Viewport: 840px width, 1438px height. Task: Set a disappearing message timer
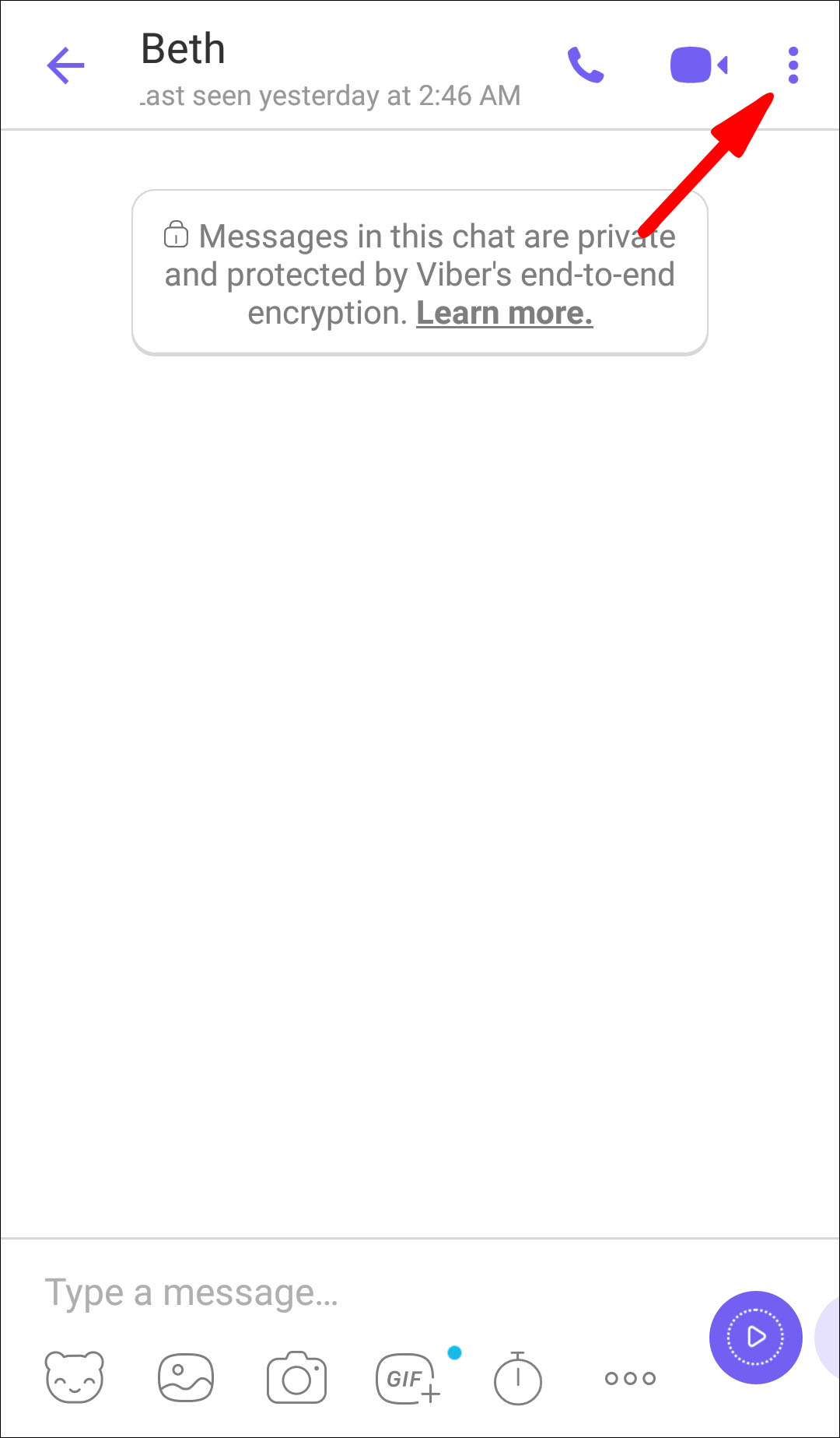(518, 1378)
